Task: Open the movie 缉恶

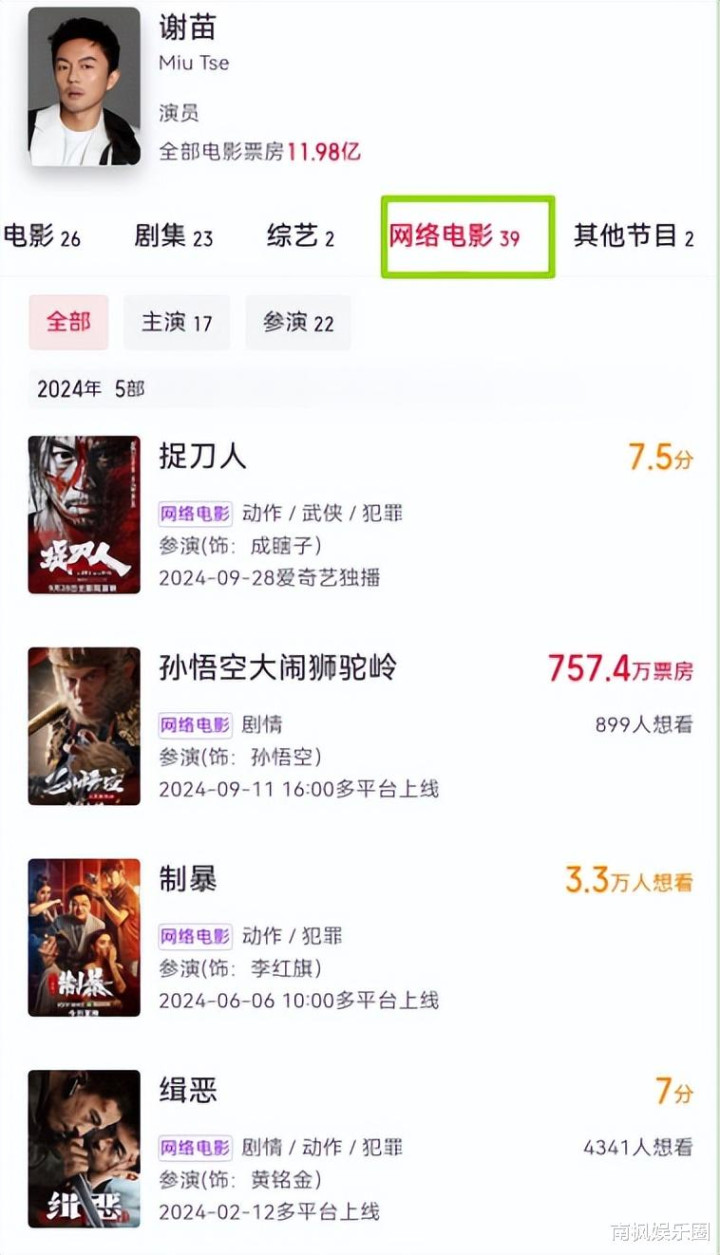Action: tap(188, 1090)
